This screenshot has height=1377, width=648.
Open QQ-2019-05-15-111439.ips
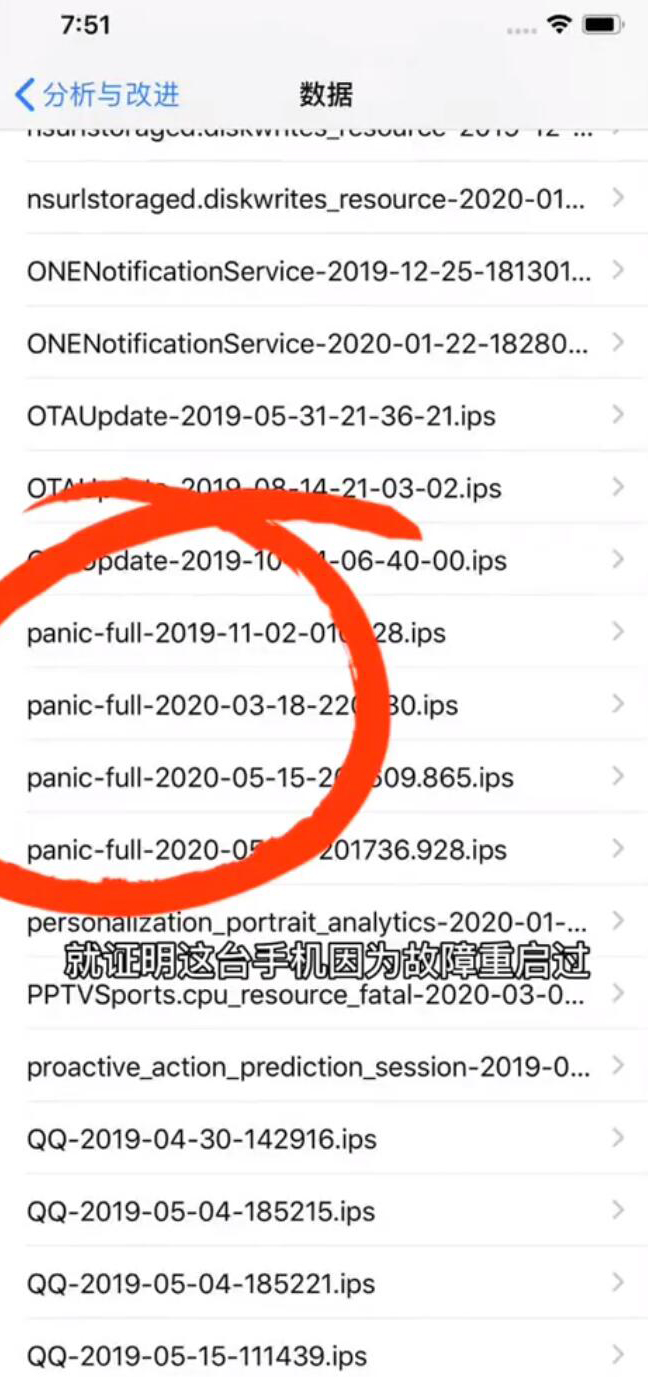(324, 1356)
